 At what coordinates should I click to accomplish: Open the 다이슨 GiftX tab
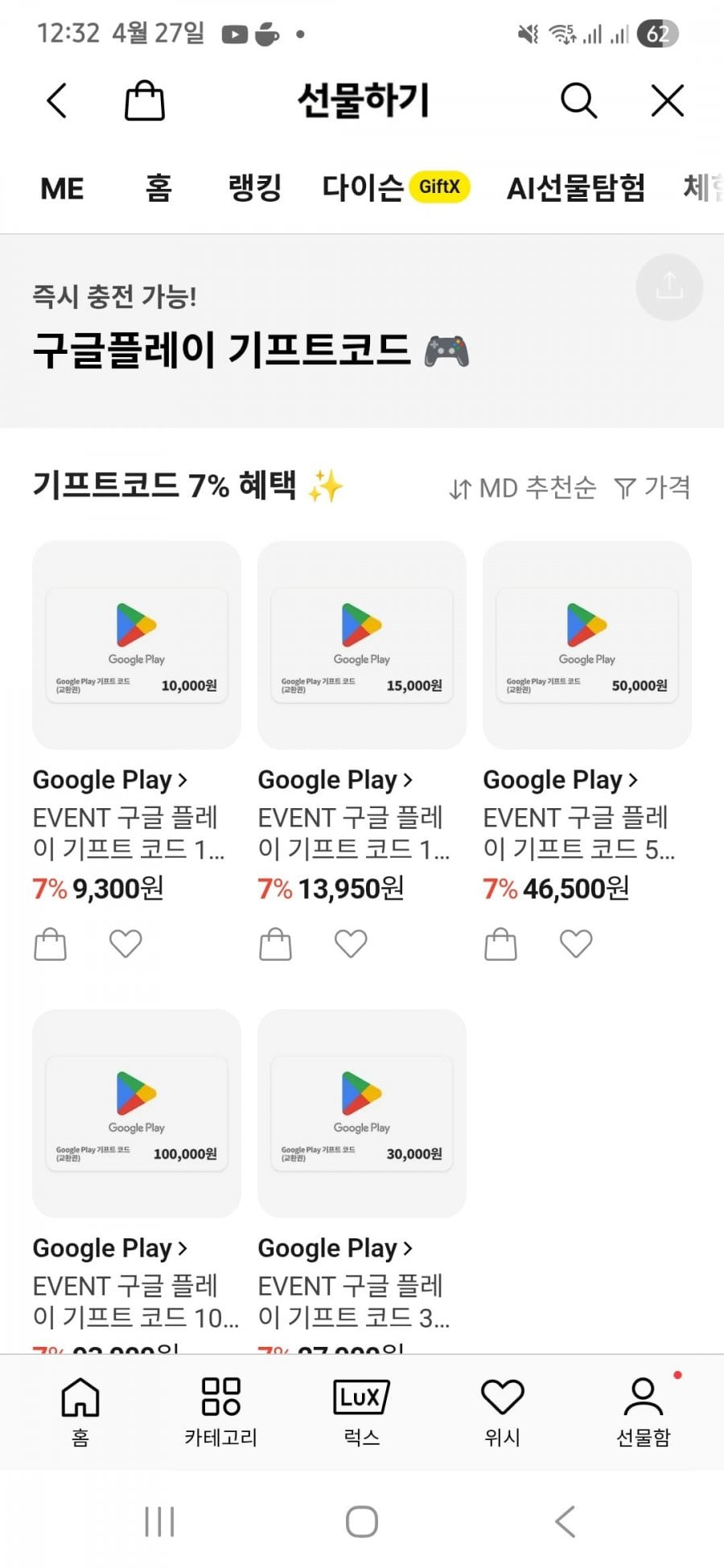[396, 188]
